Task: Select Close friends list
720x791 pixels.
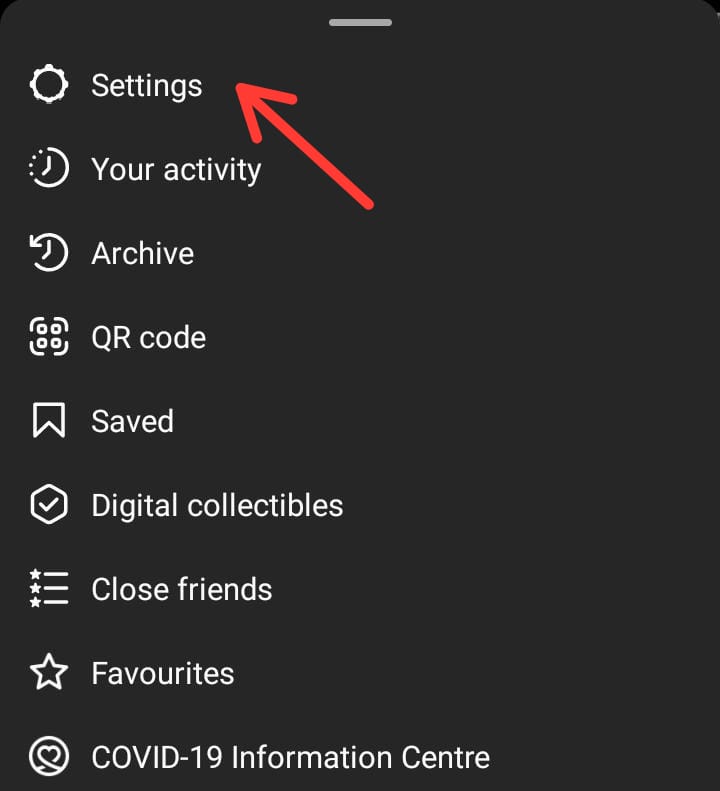Action: click(x=181, y=590)
